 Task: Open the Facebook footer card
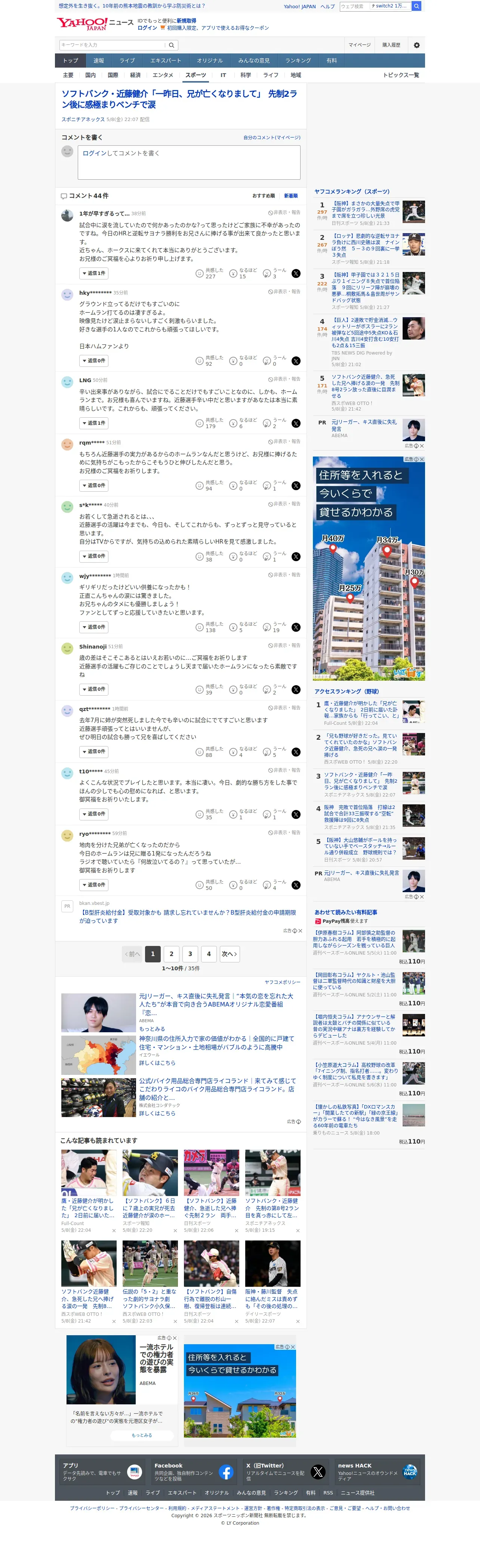point(192,1472)
